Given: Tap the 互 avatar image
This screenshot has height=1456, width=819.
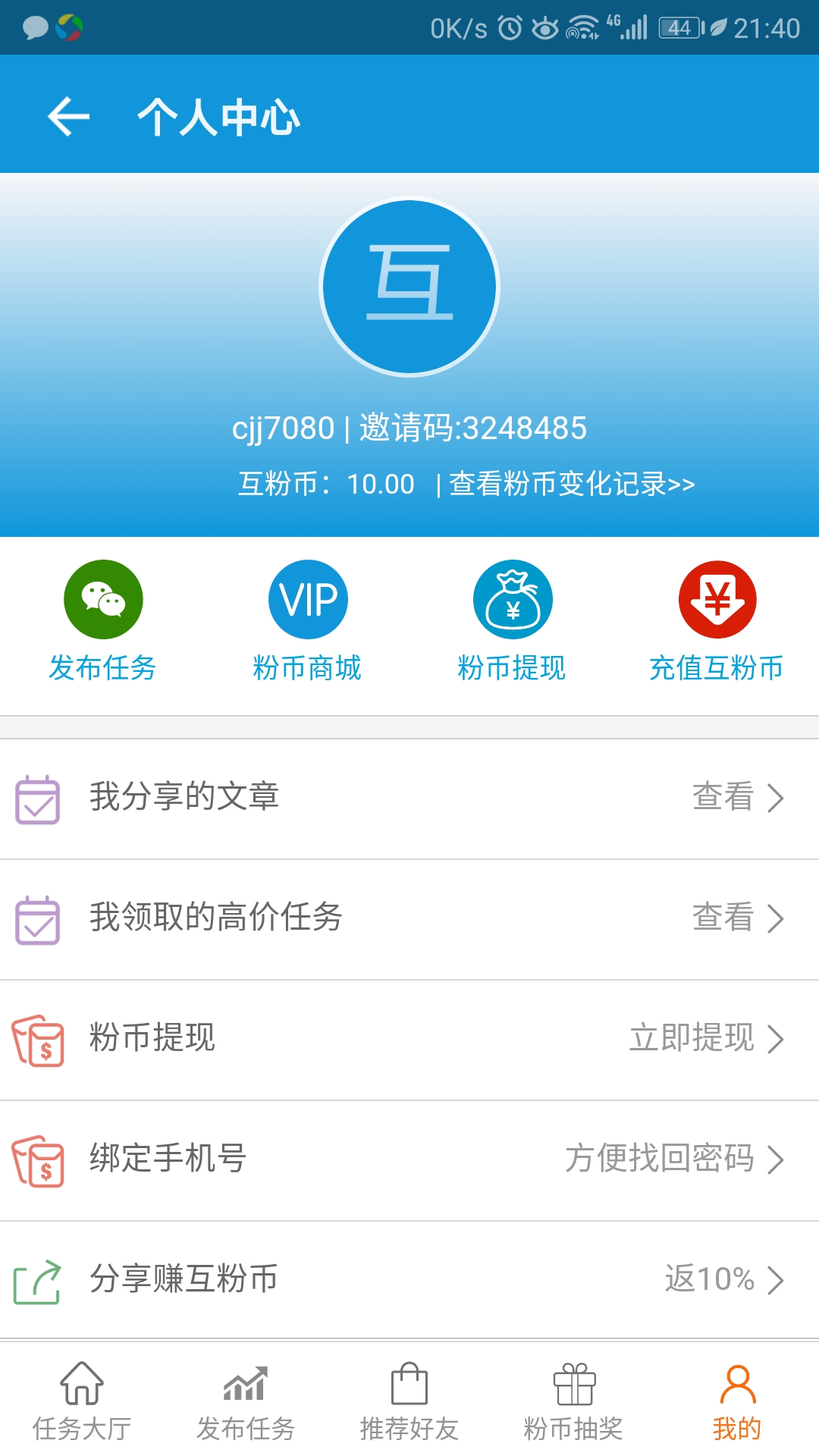Looking at the screenshot, I should (409, 285).
